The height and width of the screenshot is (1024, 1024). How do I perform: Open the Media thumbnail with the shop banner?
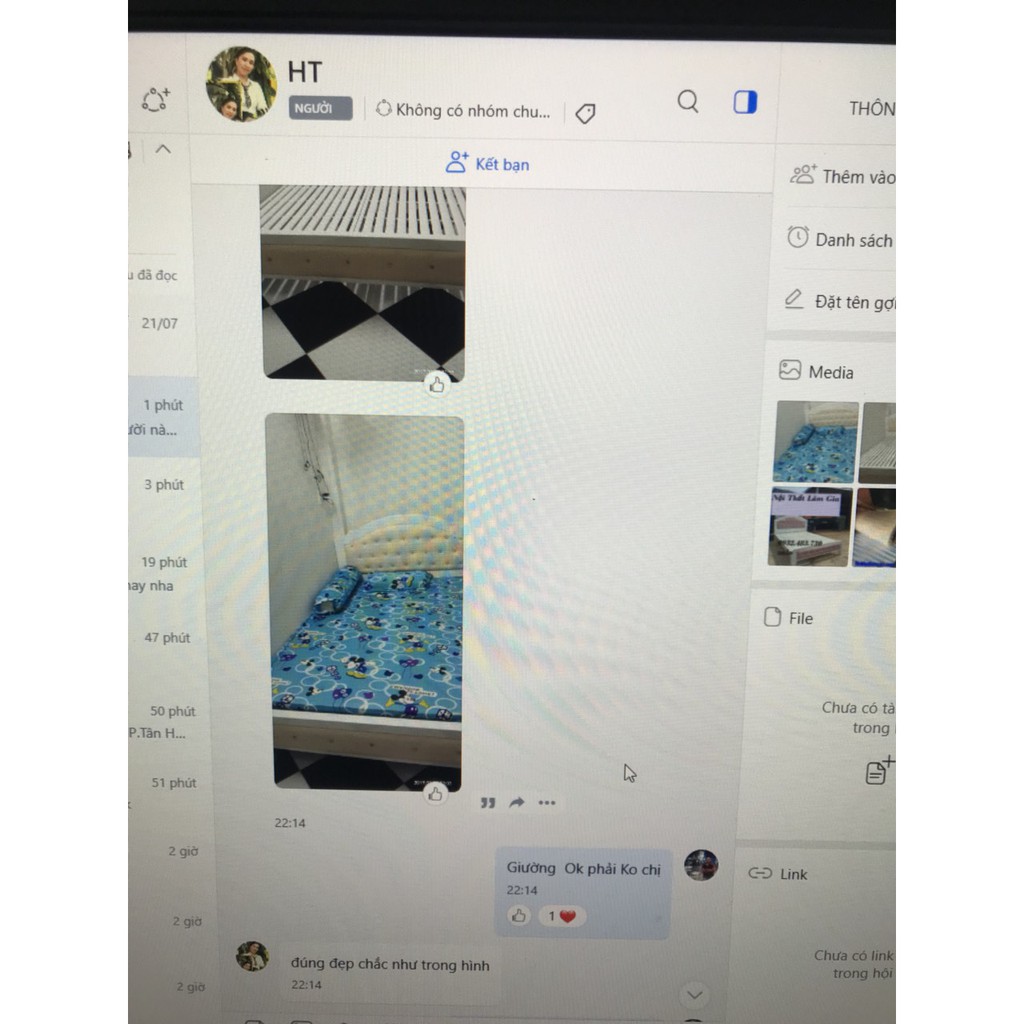pyautogui.click(x=809, y=527)
